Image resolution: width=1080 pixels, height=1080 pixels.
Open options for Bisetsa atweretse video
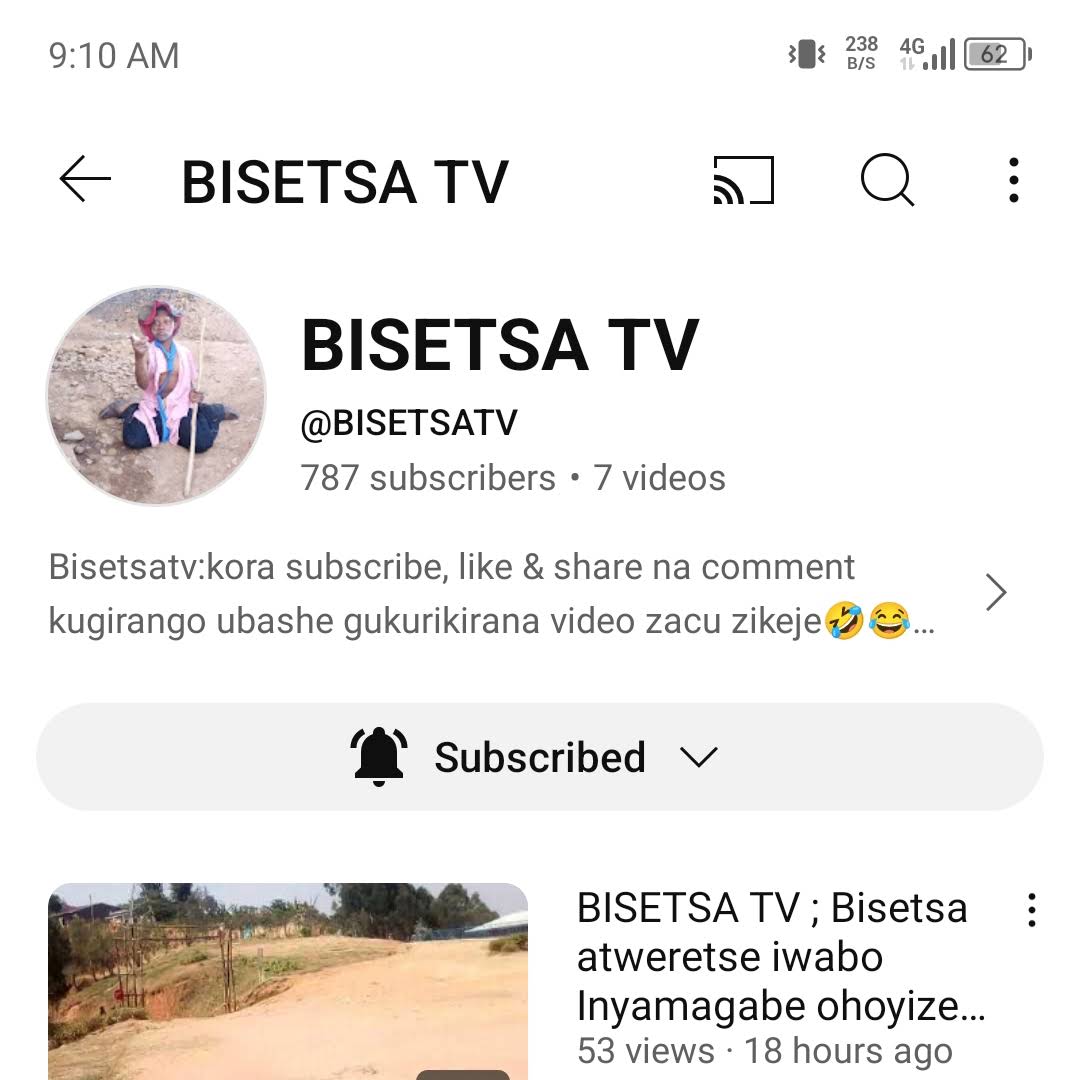click(x=1031, y=910)
